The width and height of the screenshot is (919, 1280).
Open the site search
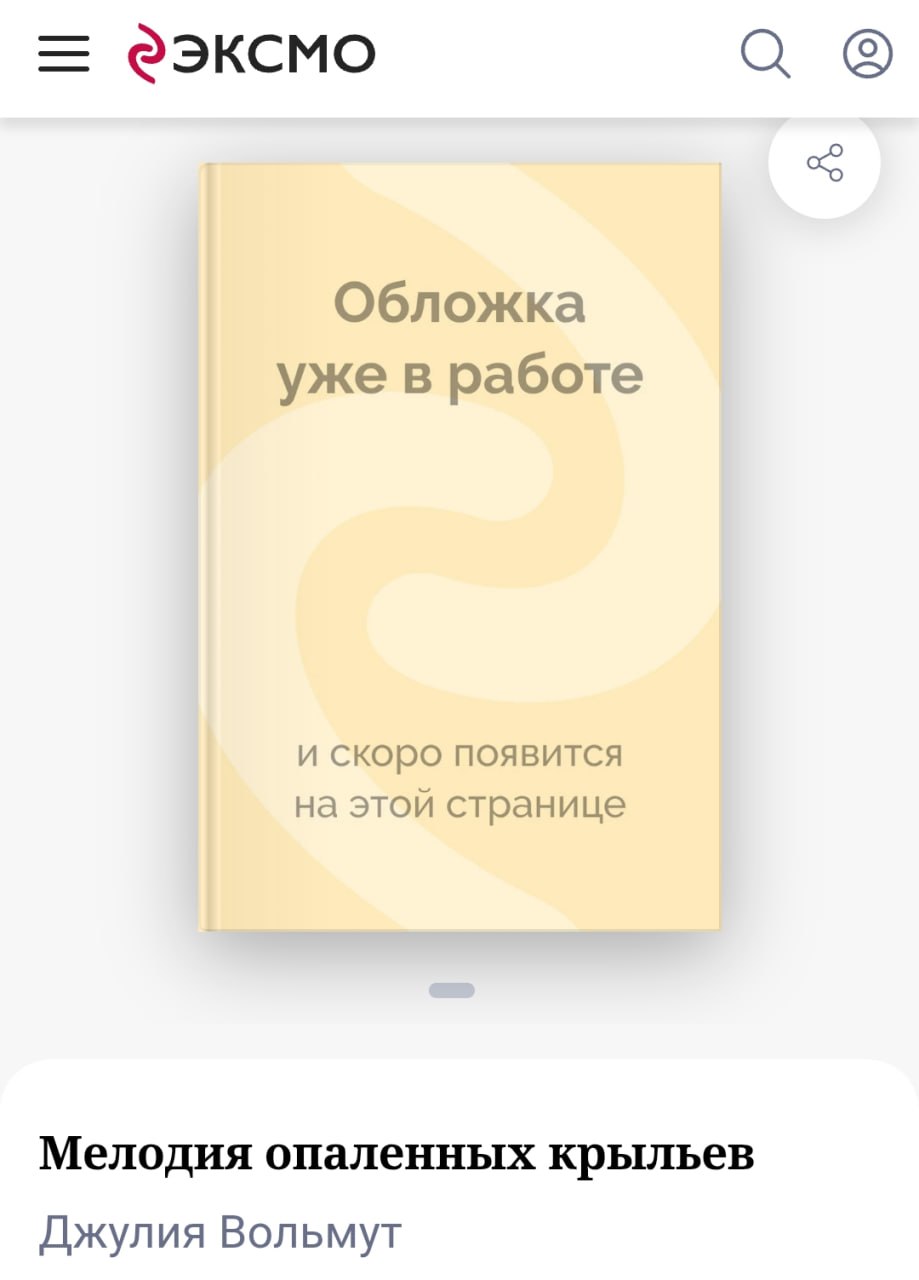pos(765,54)
